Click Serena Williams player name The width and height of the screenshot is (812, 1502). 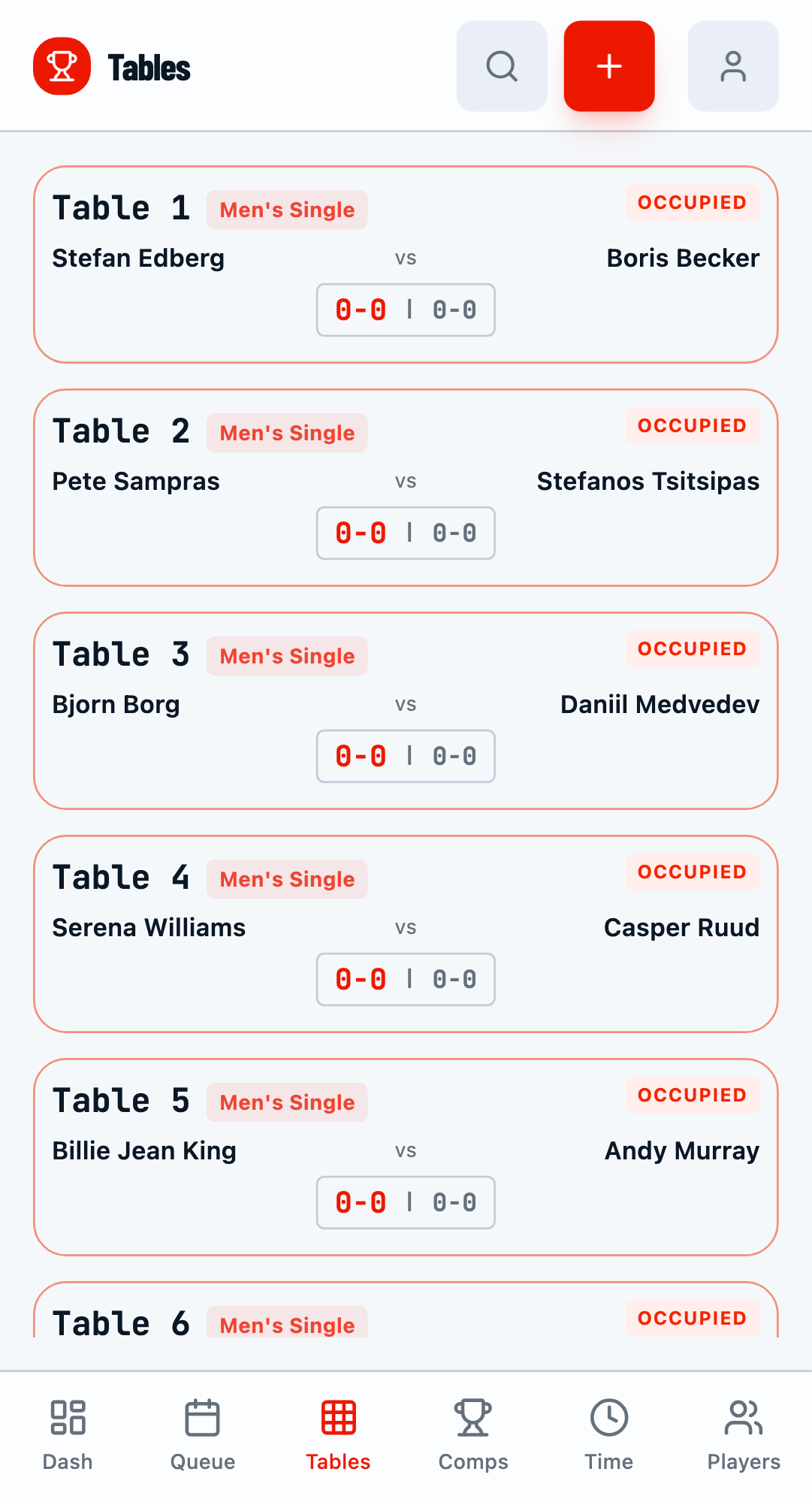pyautogui.click(x=148, y=927)
